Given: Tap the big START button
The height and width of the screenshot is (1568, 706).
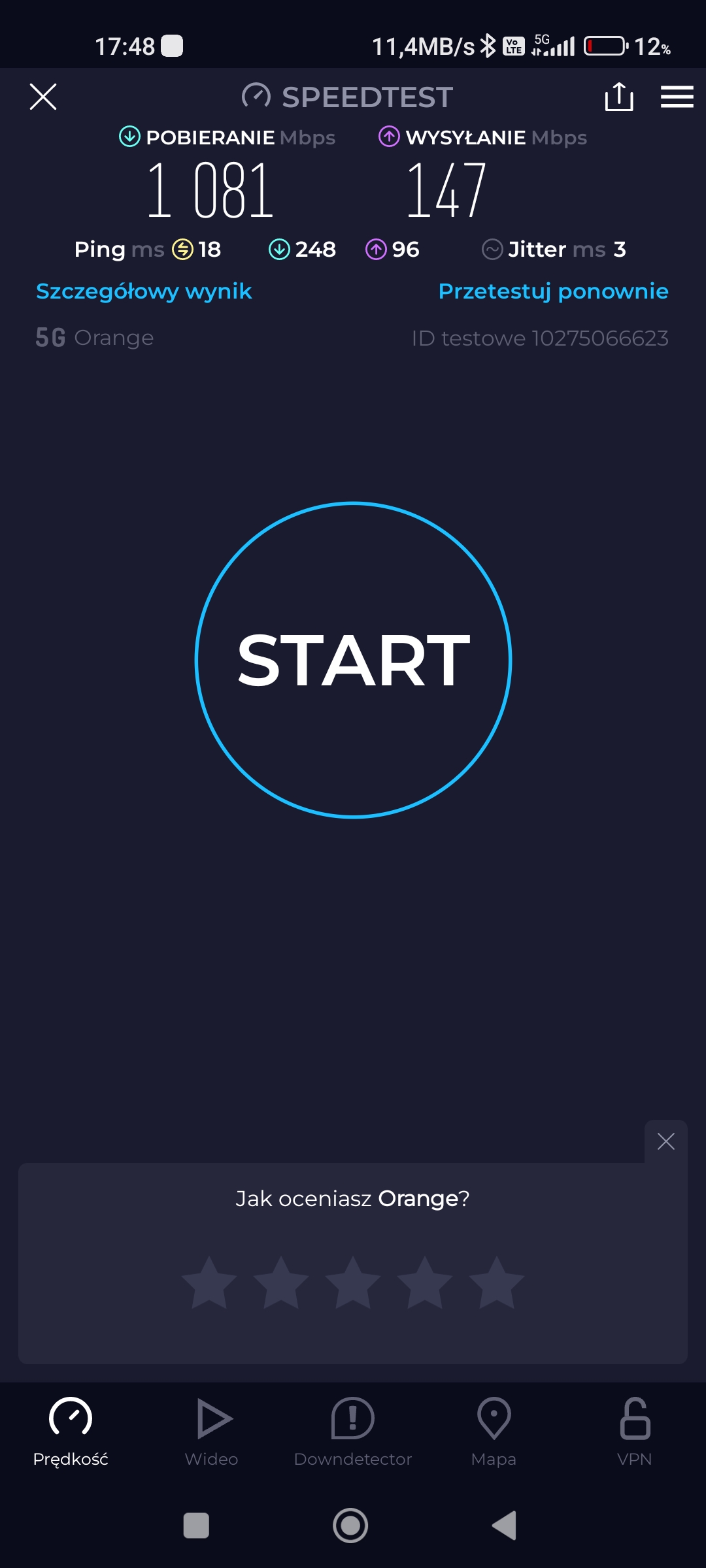Looking at the screenshot, I should pos(353,660).
